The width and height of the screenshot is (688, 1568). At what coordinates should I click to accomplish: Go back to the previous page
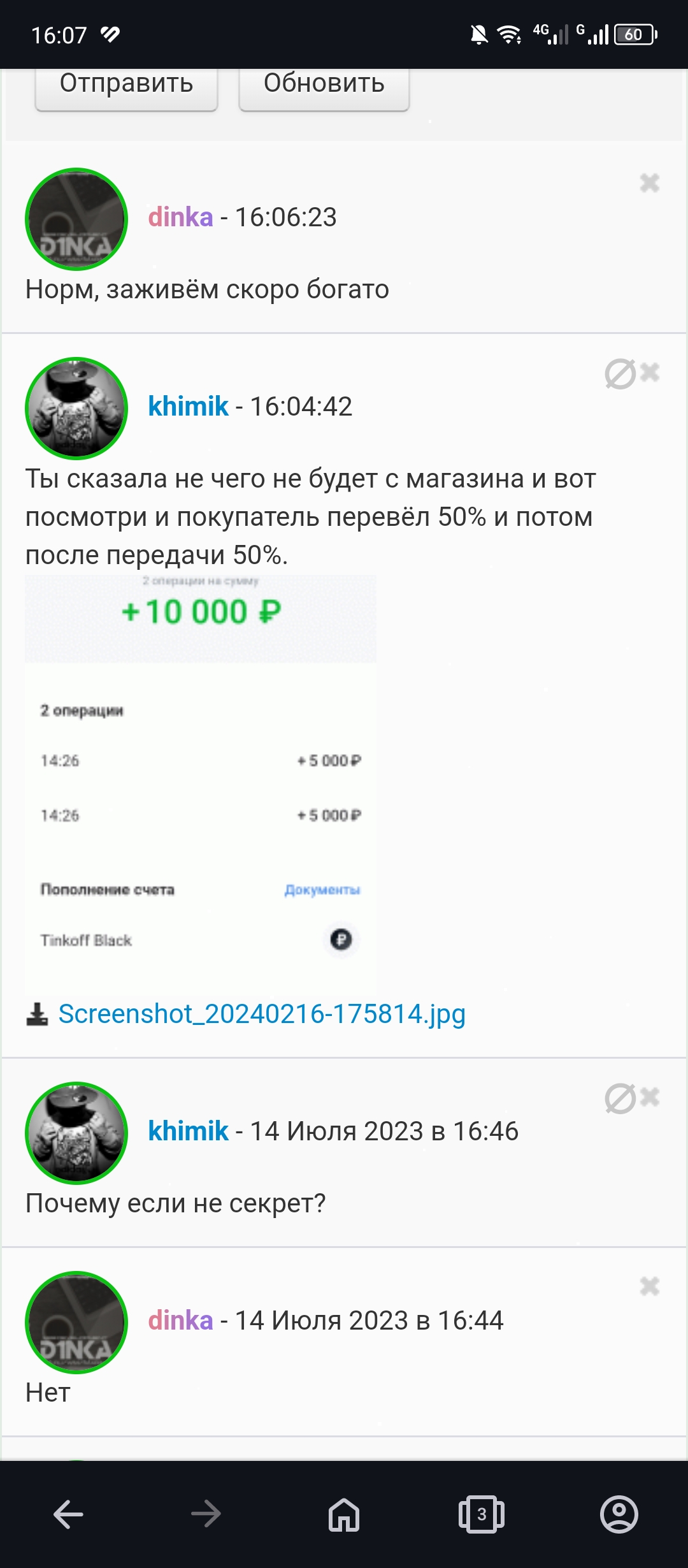[68, 1514]
